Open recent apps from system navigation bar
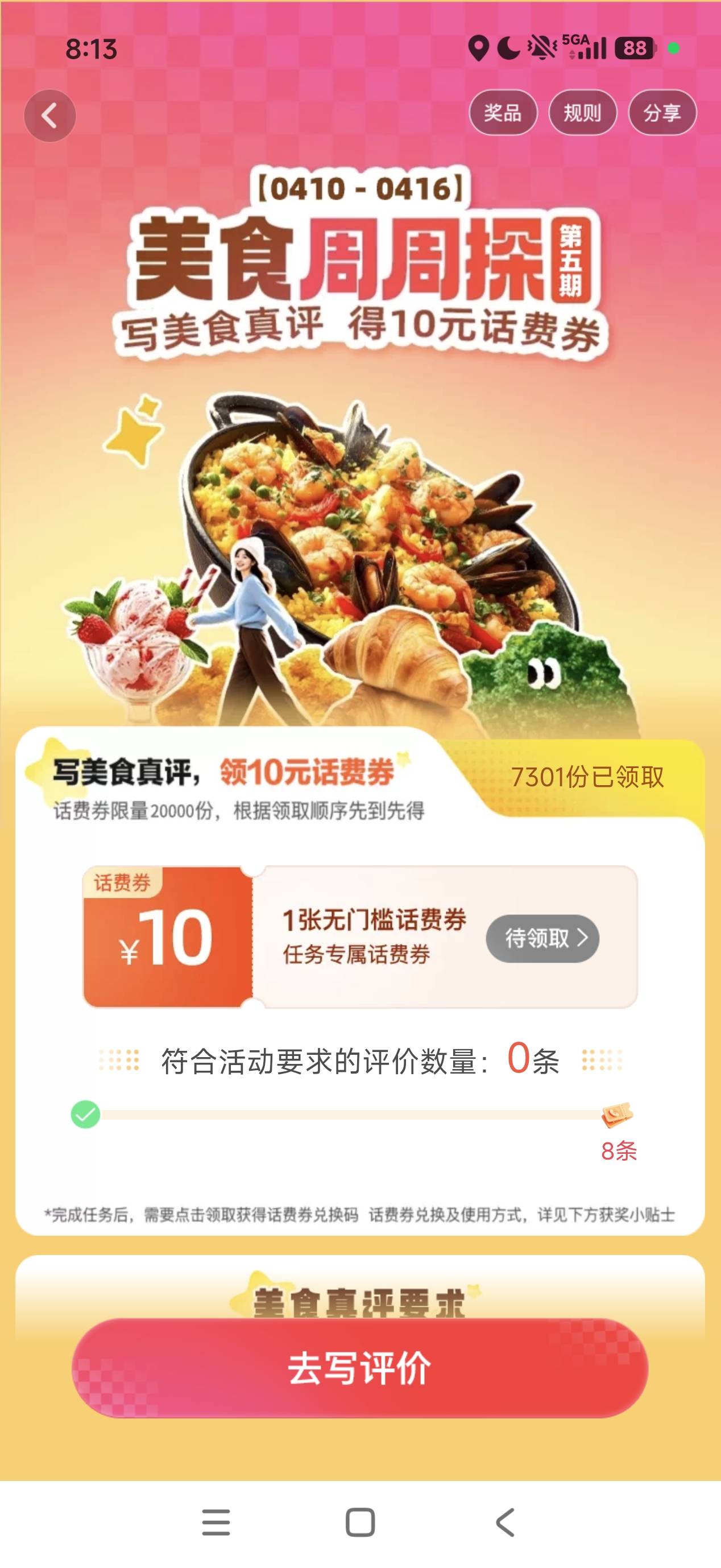721x1568 pixels. pos(216,1522)
